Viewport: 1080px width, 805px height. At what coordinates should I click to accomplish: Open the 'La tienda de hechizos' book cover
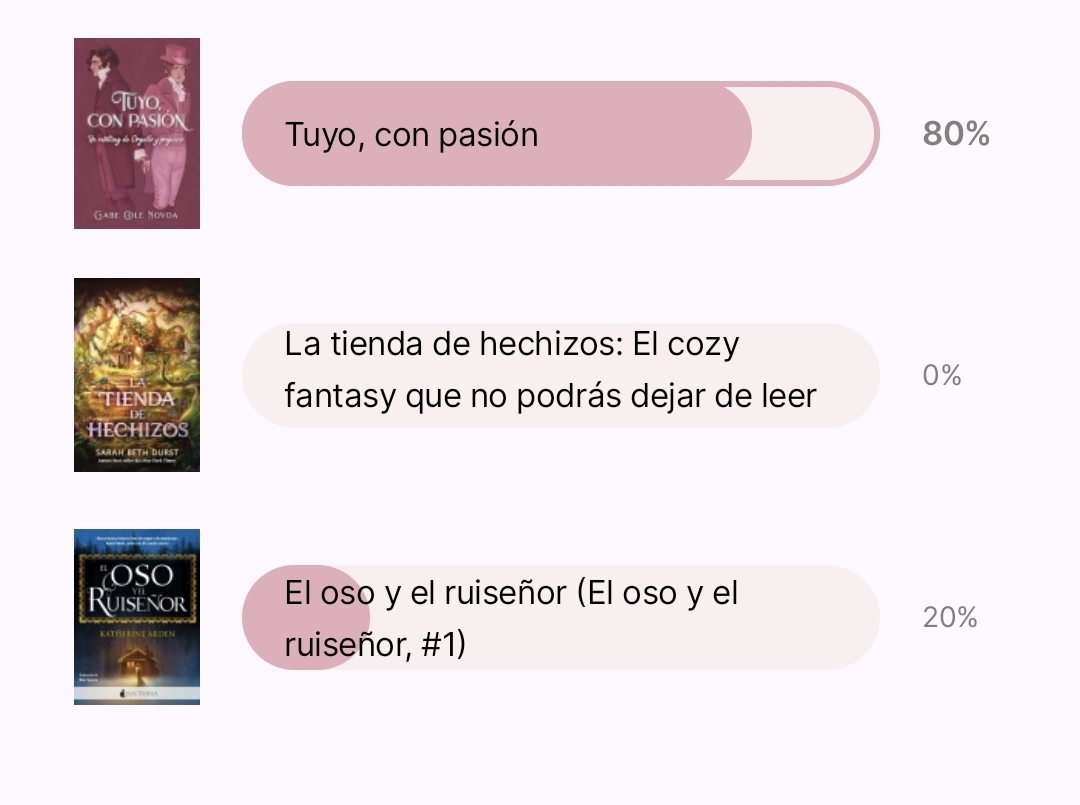(x=137, y=375)
